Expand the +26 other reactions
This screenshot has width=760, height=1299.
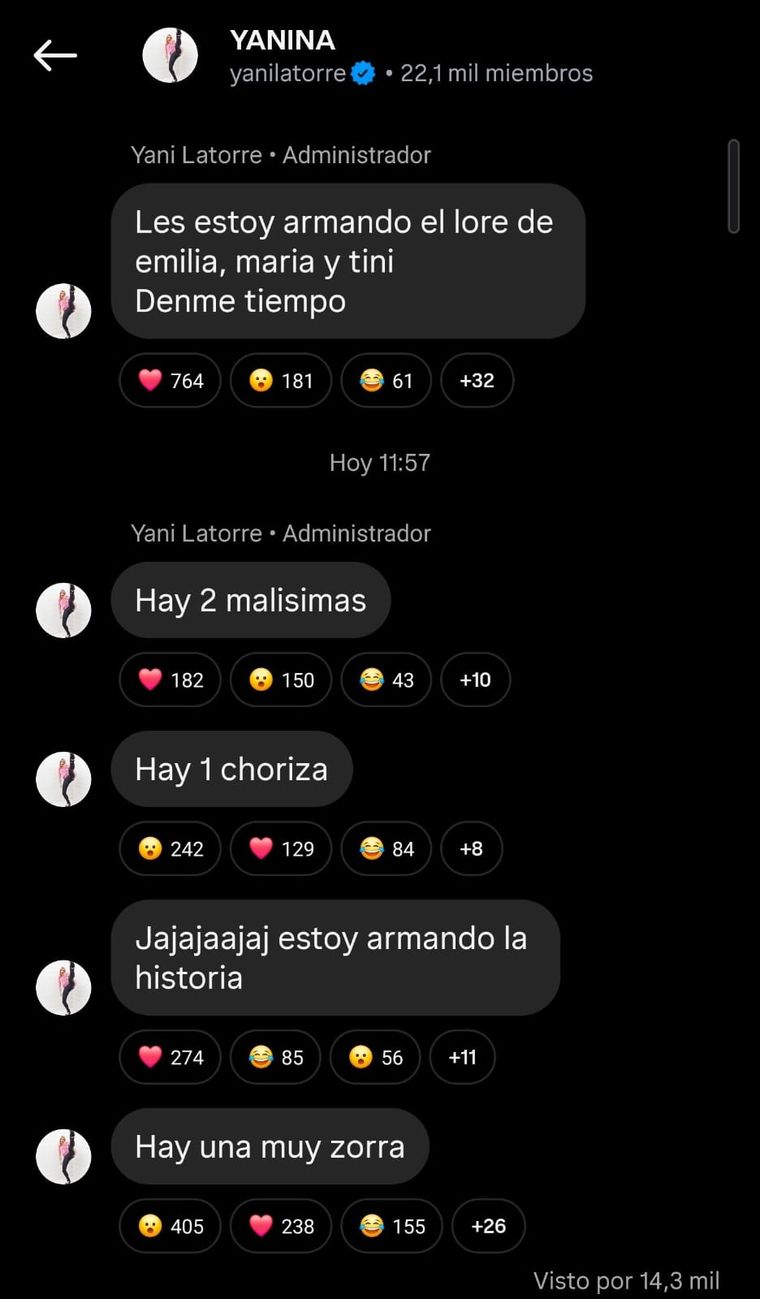tap(488, 1226)
